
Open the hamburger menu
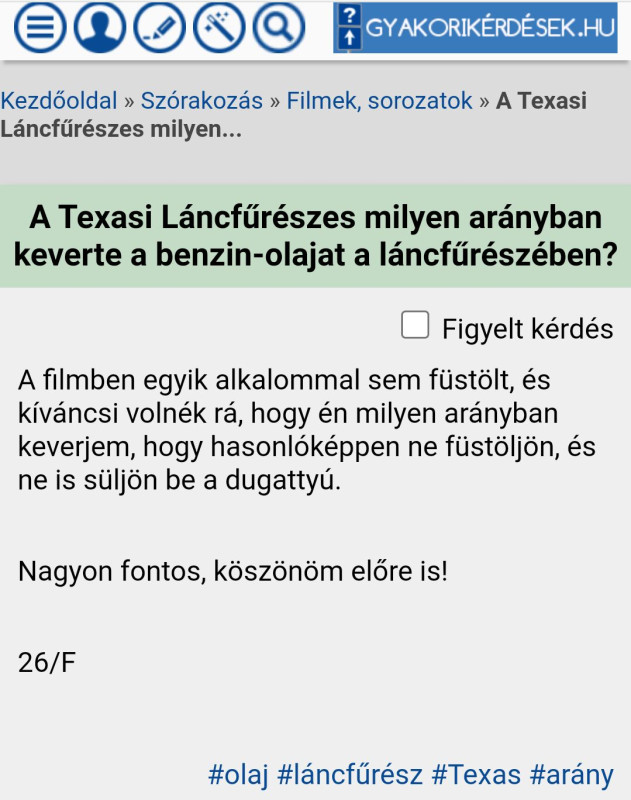40,27
